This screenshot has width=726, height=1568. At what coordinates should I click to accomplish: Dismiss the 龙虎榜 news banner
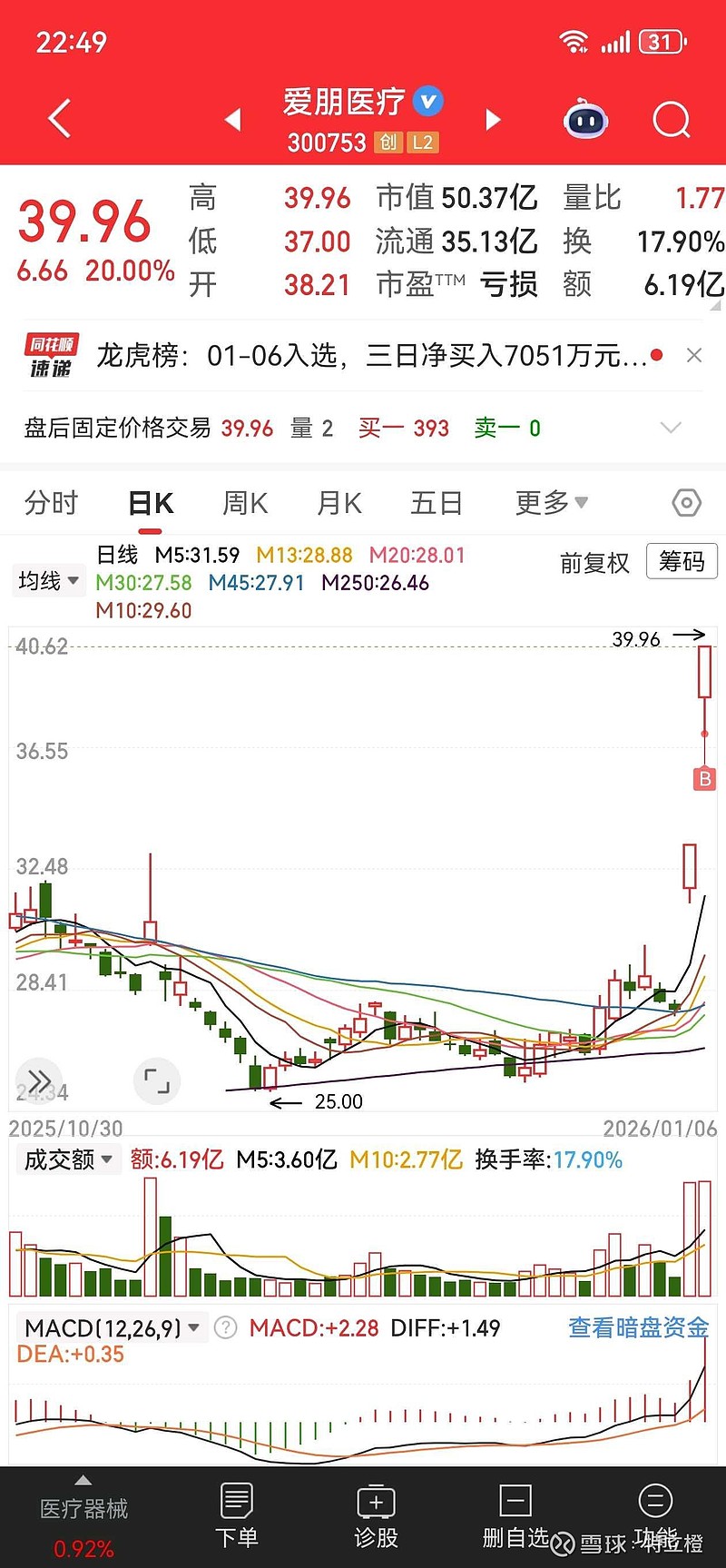coord(694,355)
